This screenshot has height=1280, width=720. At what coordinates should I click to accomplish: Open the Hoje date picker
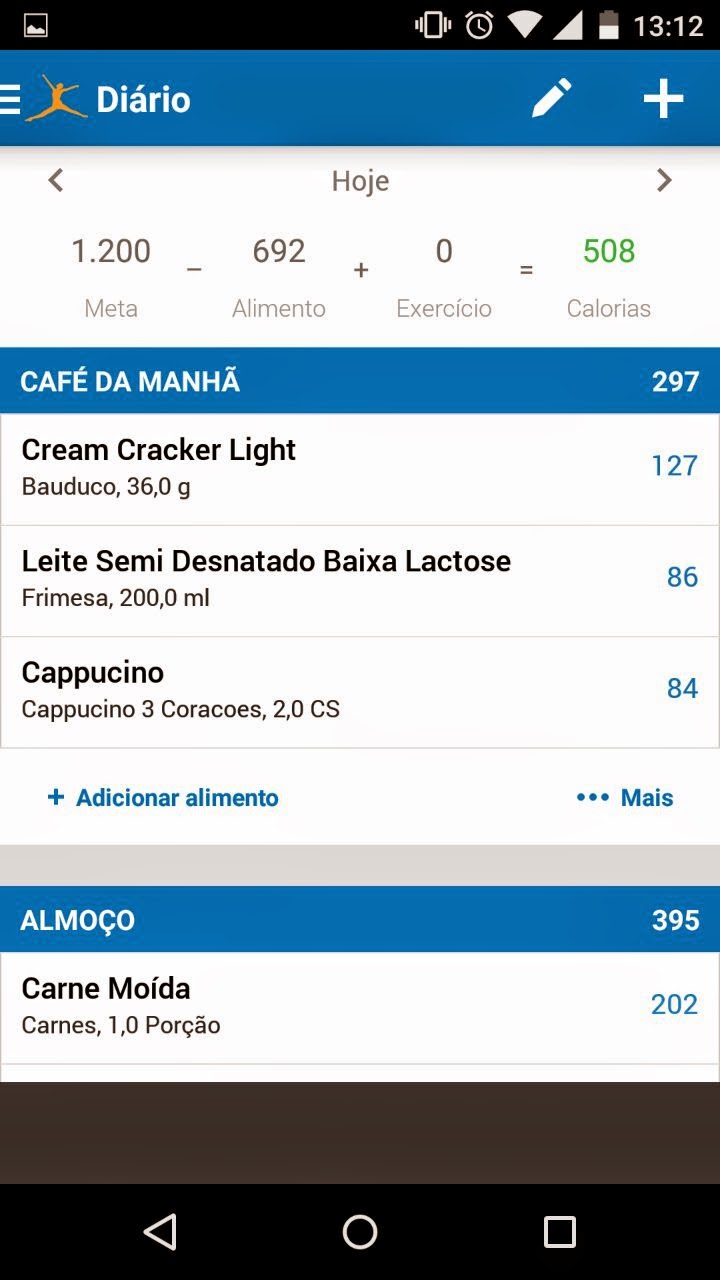[x=360, y=181]
